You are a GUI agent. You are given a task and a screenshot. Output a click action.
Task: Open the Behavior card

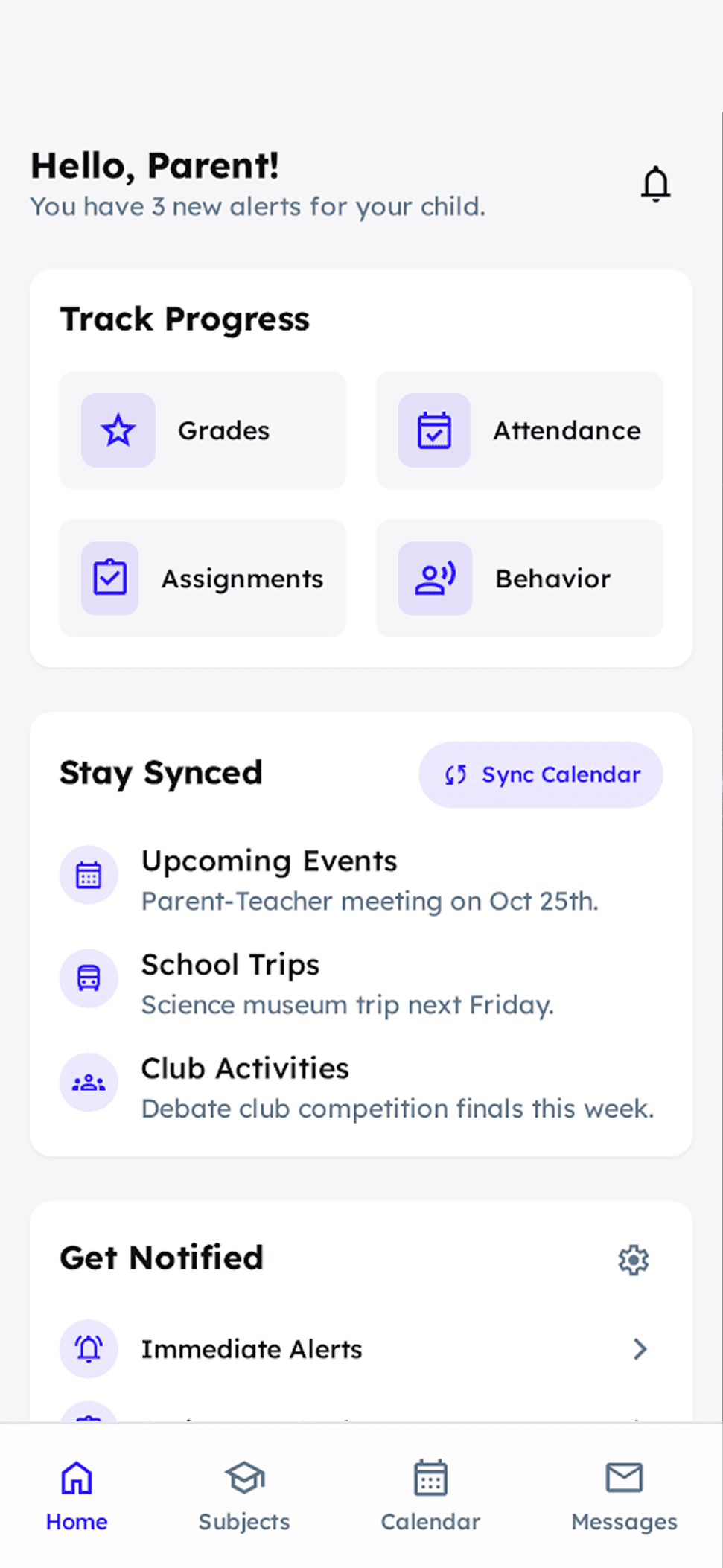tap(519, 579)
